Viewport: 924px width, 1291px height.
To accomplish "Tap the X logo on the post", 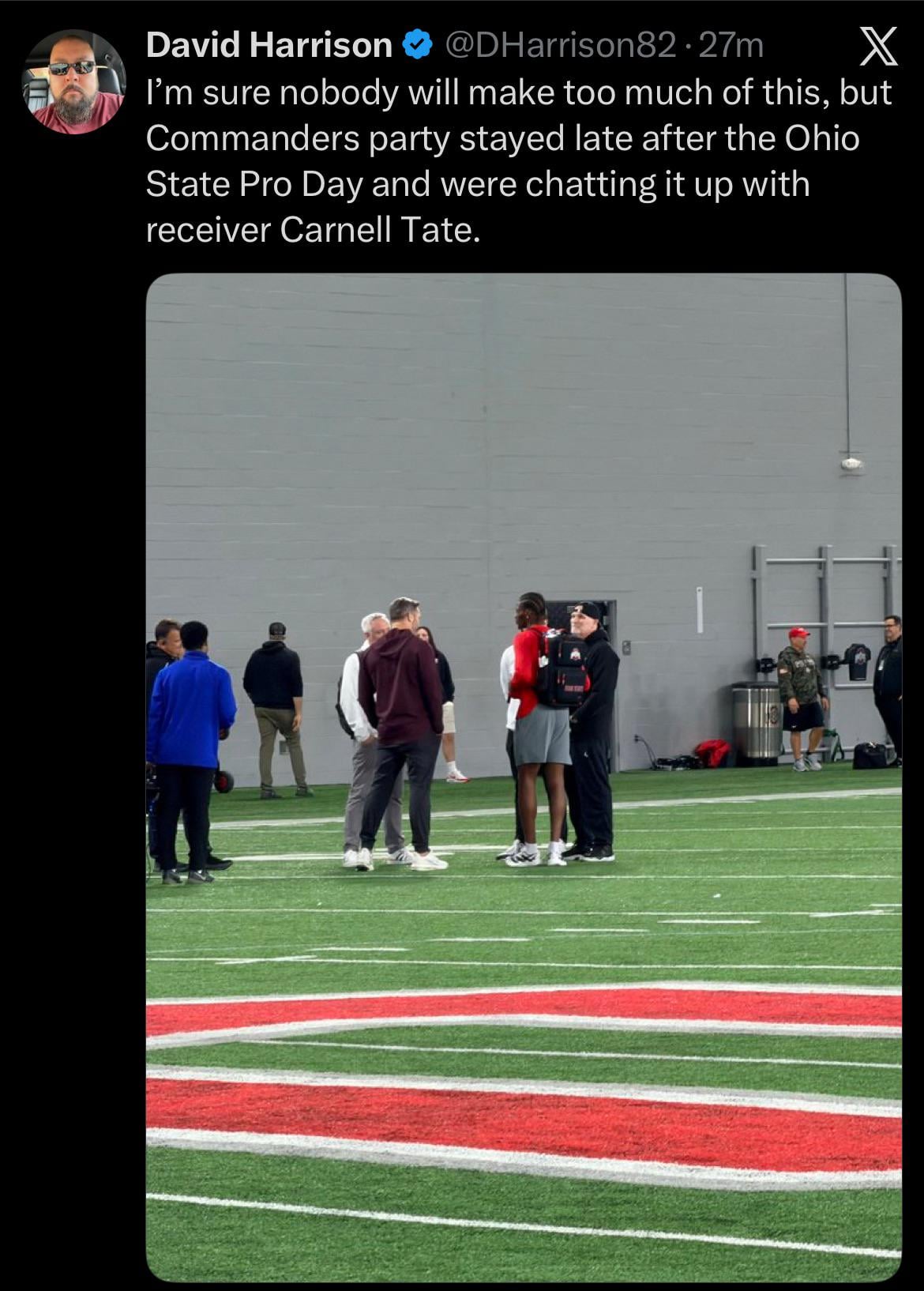I will (877, 47).
